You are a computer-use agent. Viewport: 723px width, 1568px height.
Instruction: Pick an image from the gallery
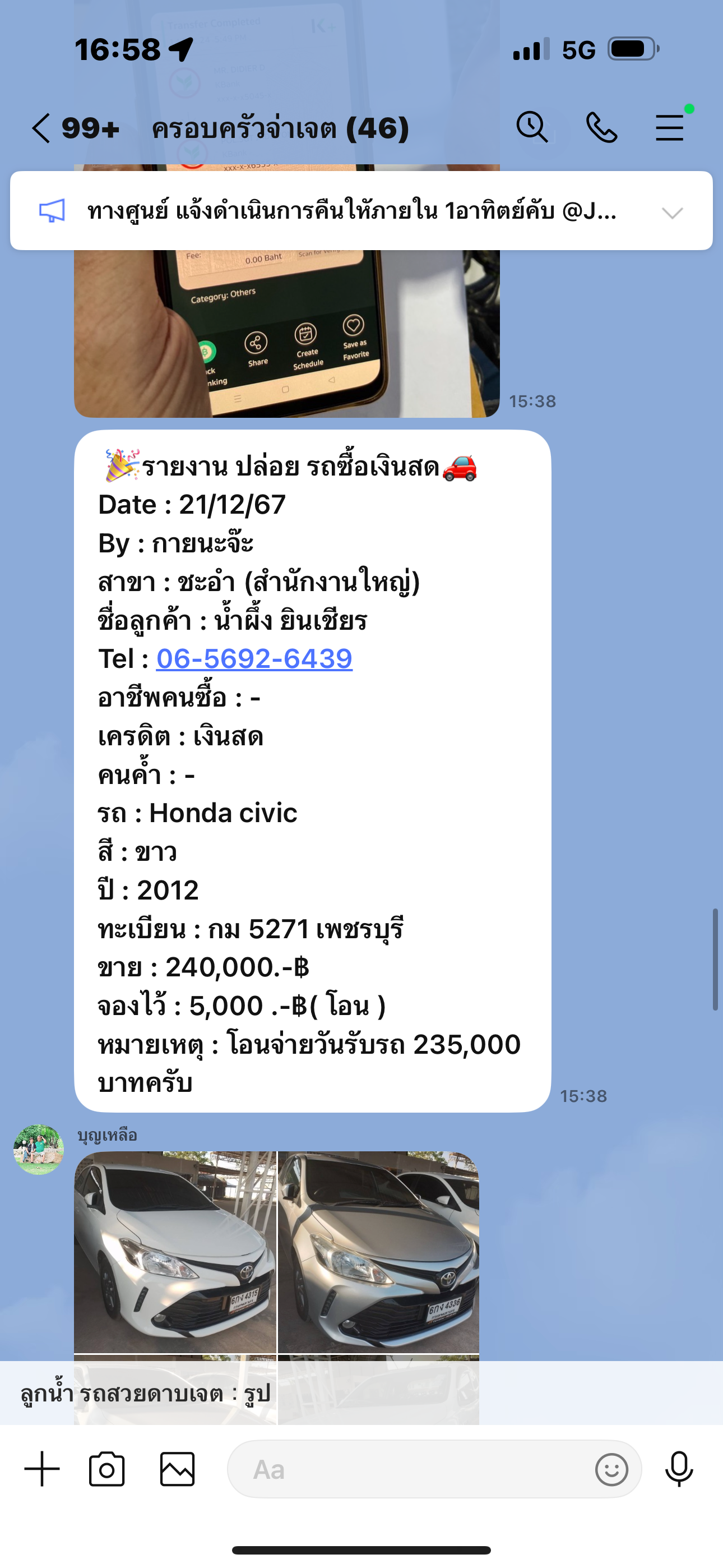coord(177,1469)
